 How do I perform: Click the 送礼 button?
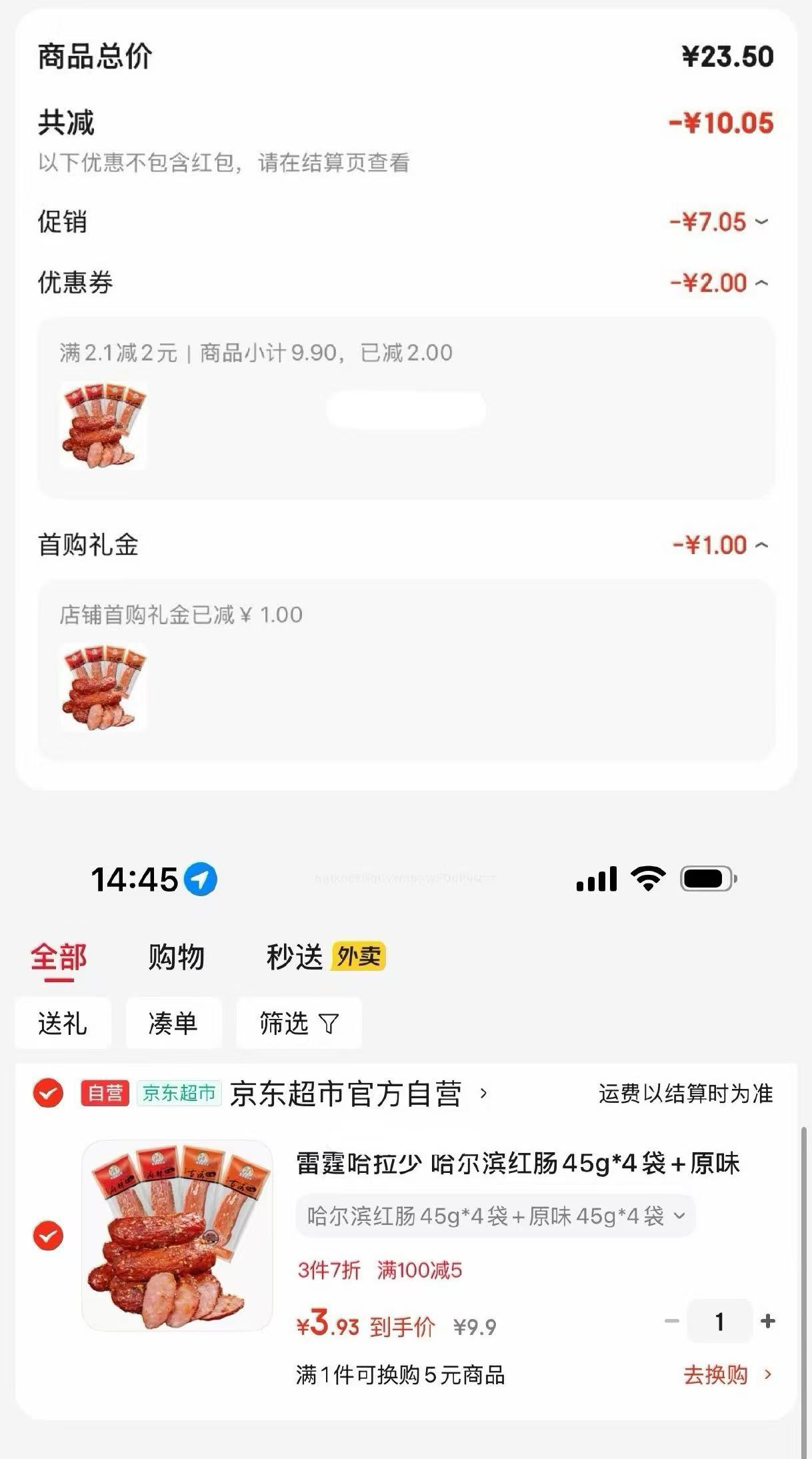point(63,1023)
